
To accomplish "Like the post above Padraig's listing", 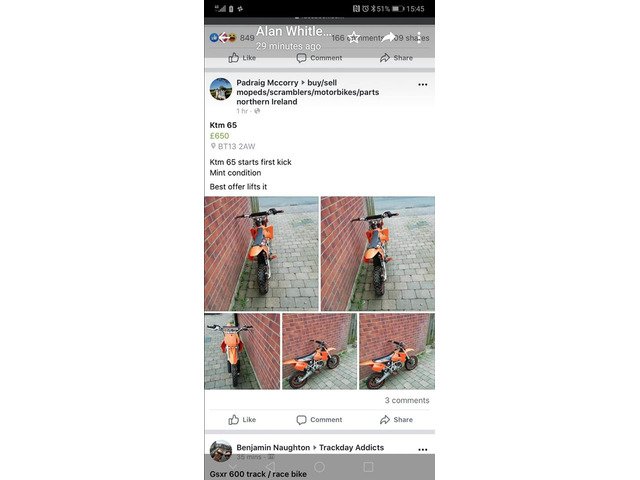I will click(242, 58).
